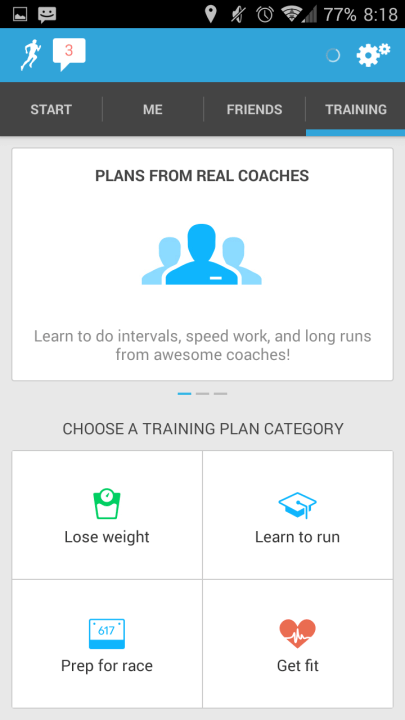Open the Plans From Real Coaches card
This screenshot has width=405, height=720.
(x=202, y=264)
